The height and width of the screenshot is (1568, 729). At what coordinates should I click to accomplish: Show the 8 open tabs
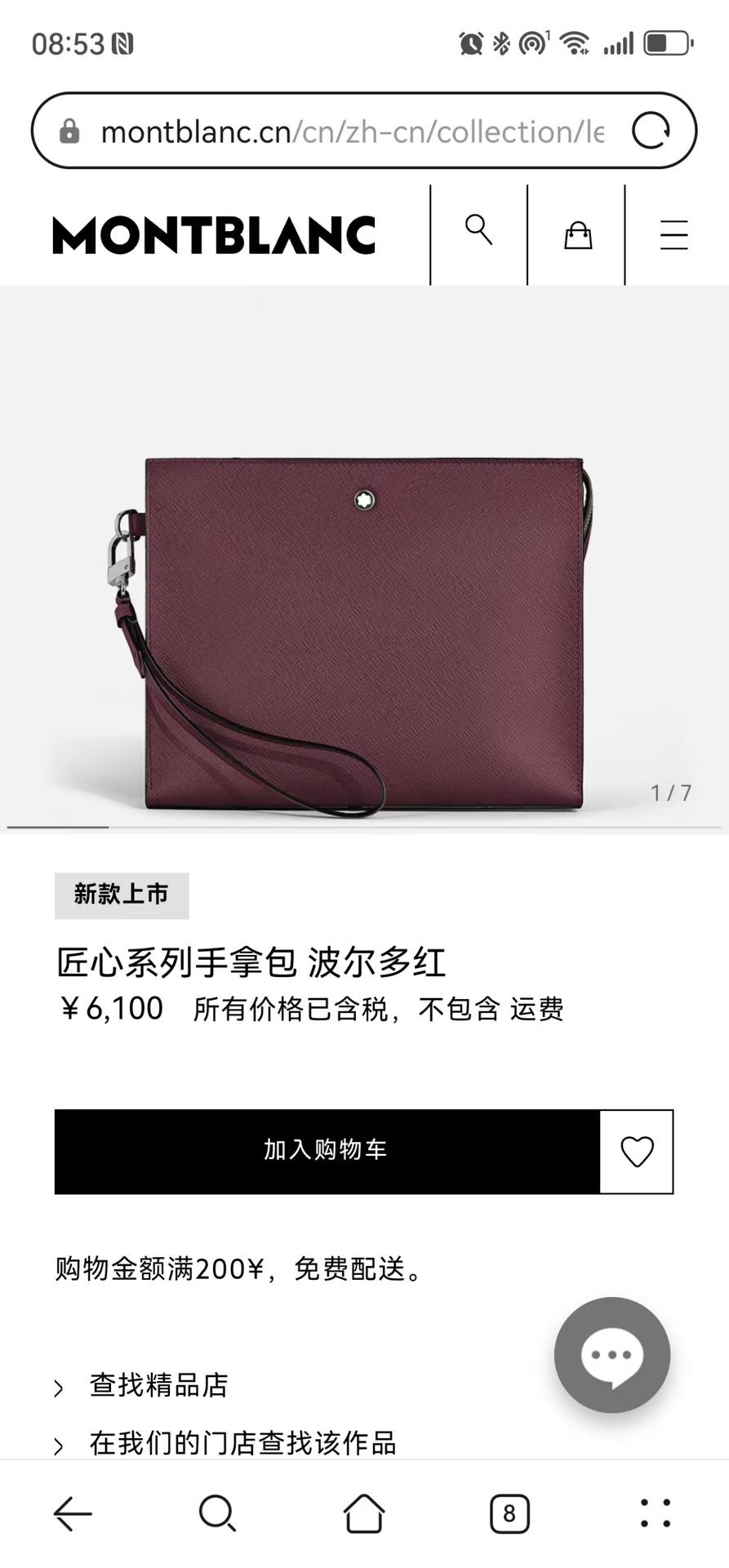tap(509, 1514)
